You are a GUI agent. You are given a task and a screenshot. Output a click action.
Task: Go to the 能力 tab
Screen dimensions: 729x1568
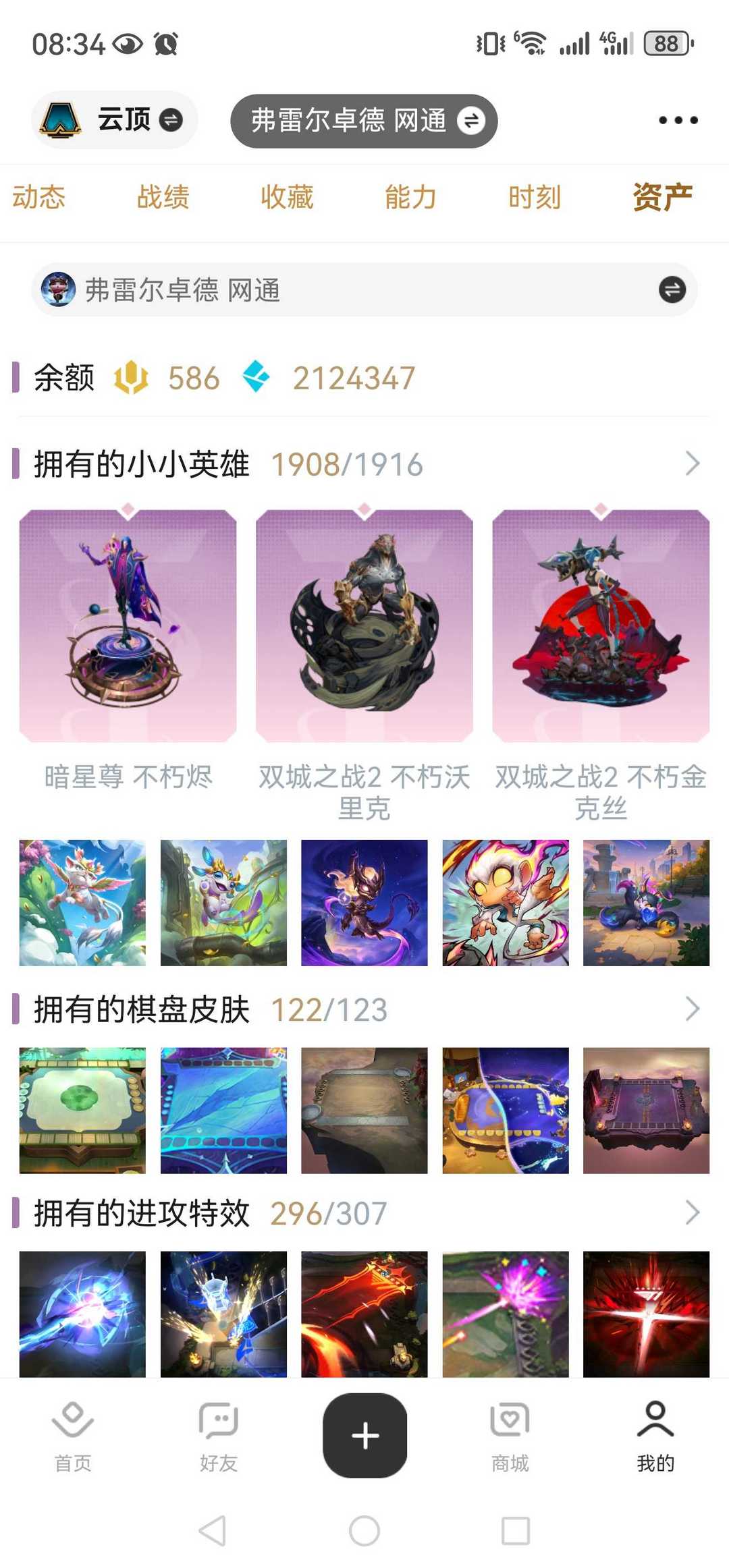coord(410,198)
